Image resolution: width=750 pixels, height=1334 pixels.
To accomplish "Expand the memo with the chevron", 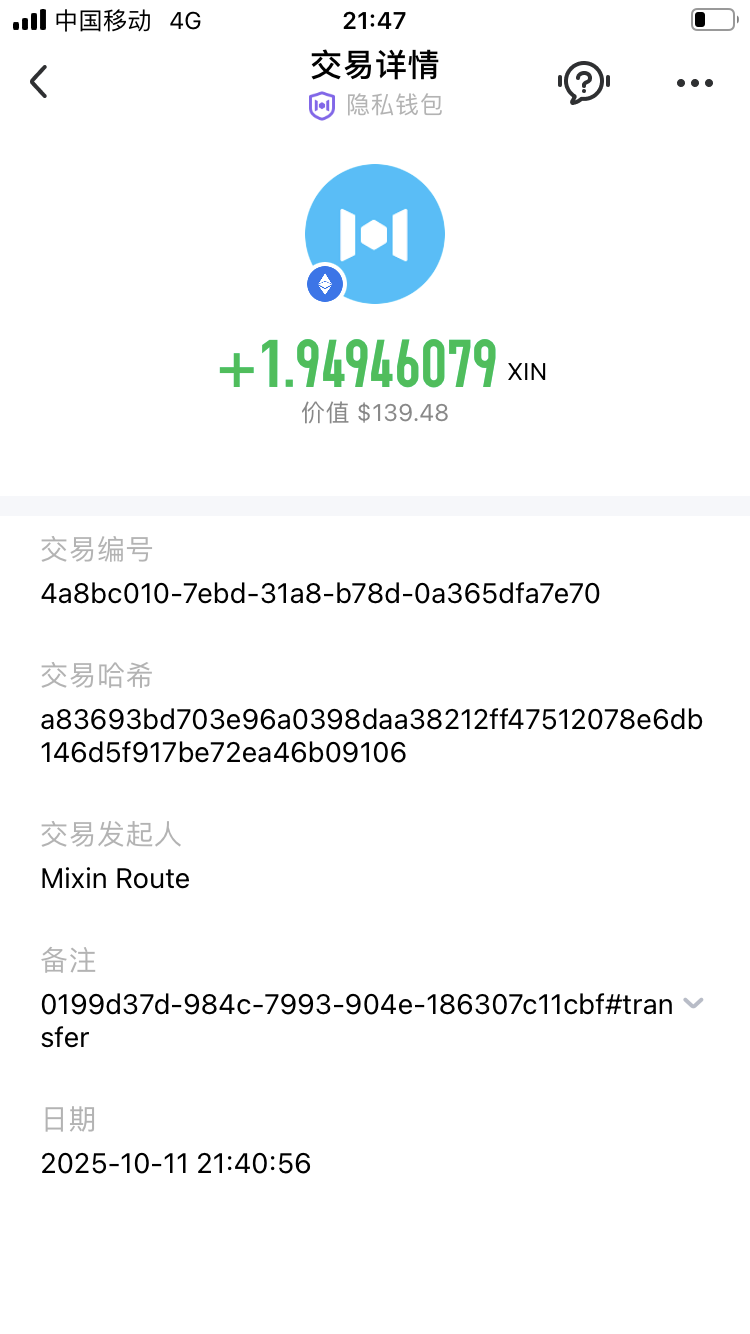I will tap(693, 1003).
